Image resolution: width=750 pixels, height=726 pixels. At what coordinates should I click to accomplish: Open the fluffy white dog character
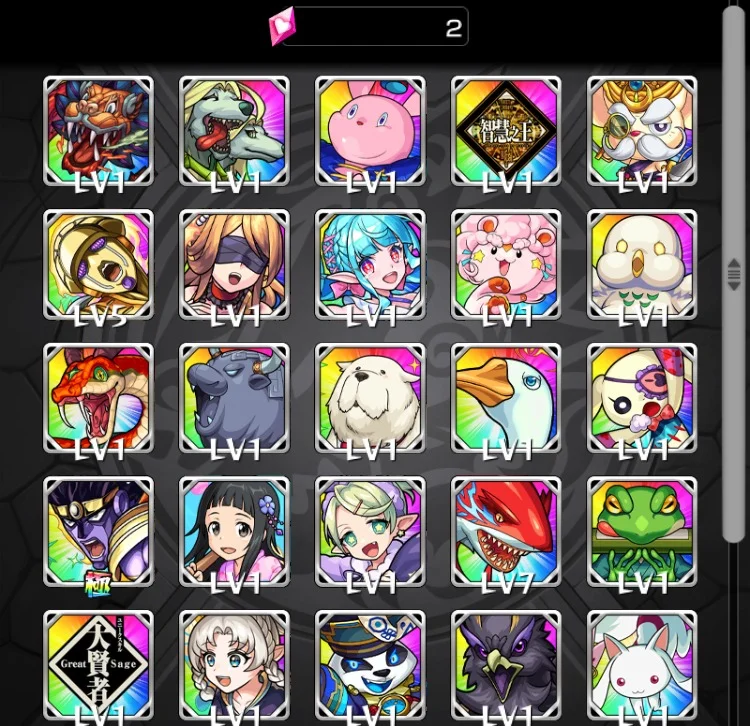(x=370, y=398)
